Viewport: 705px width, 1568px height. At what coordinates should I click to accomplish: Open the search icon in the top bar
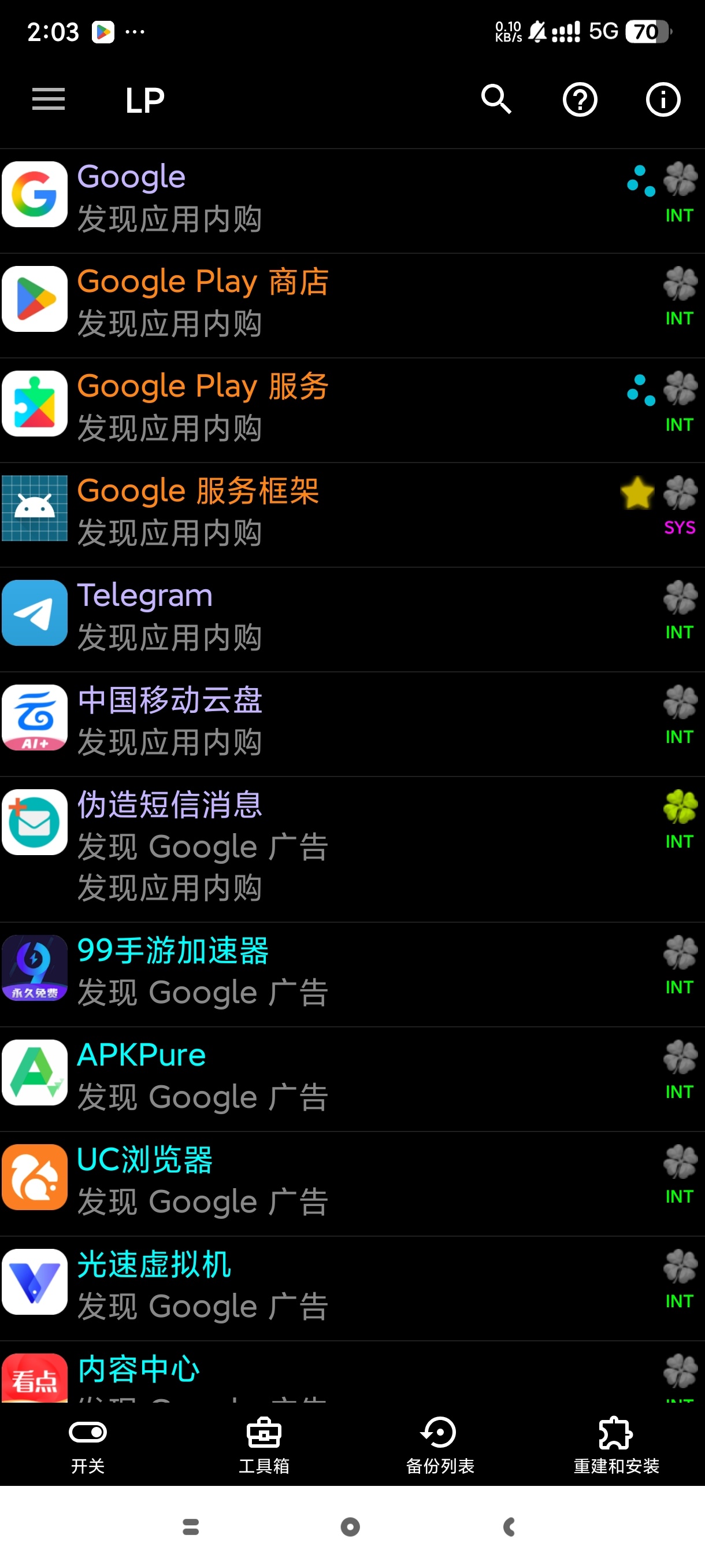coord(496,99)
